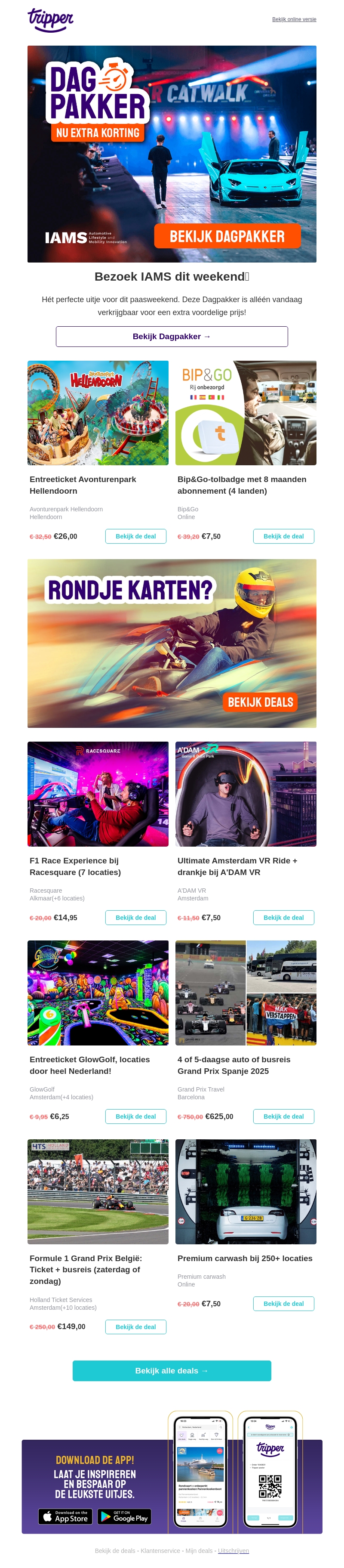Tap the Bekijk Dagpakker button

[172, 336]
